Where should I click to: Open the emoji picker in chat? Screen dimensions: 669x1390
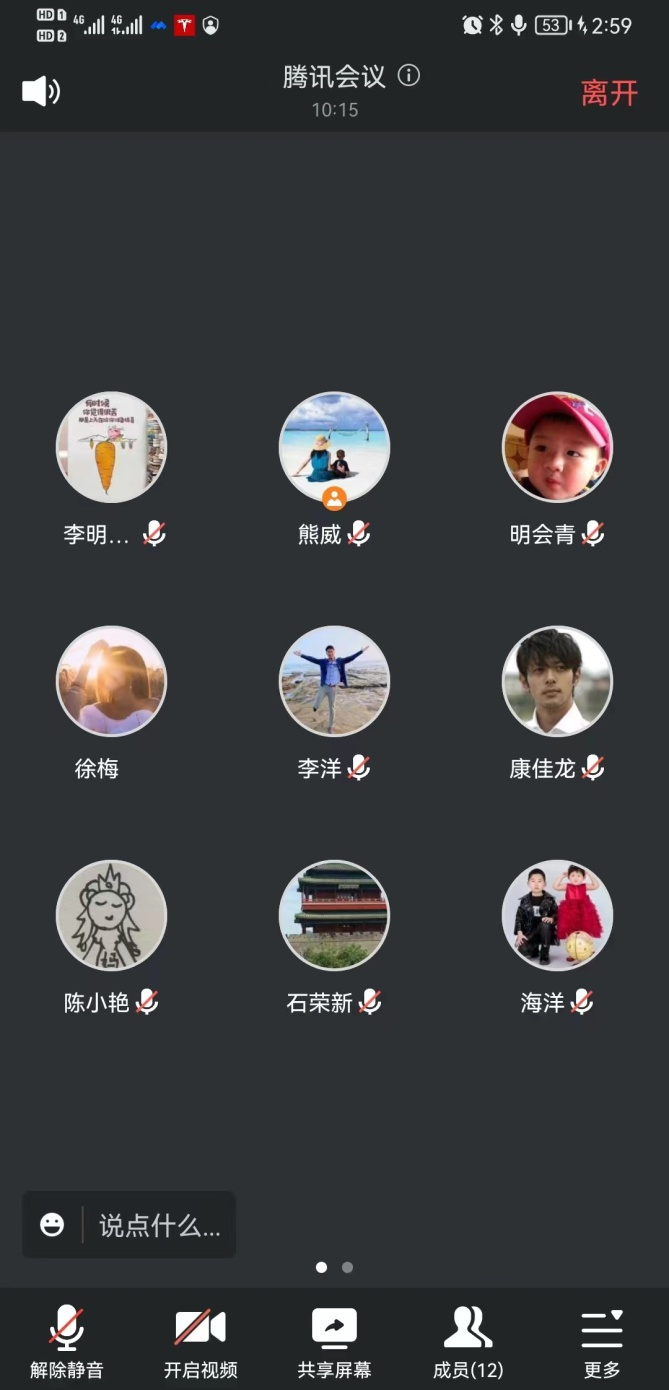52,1225
